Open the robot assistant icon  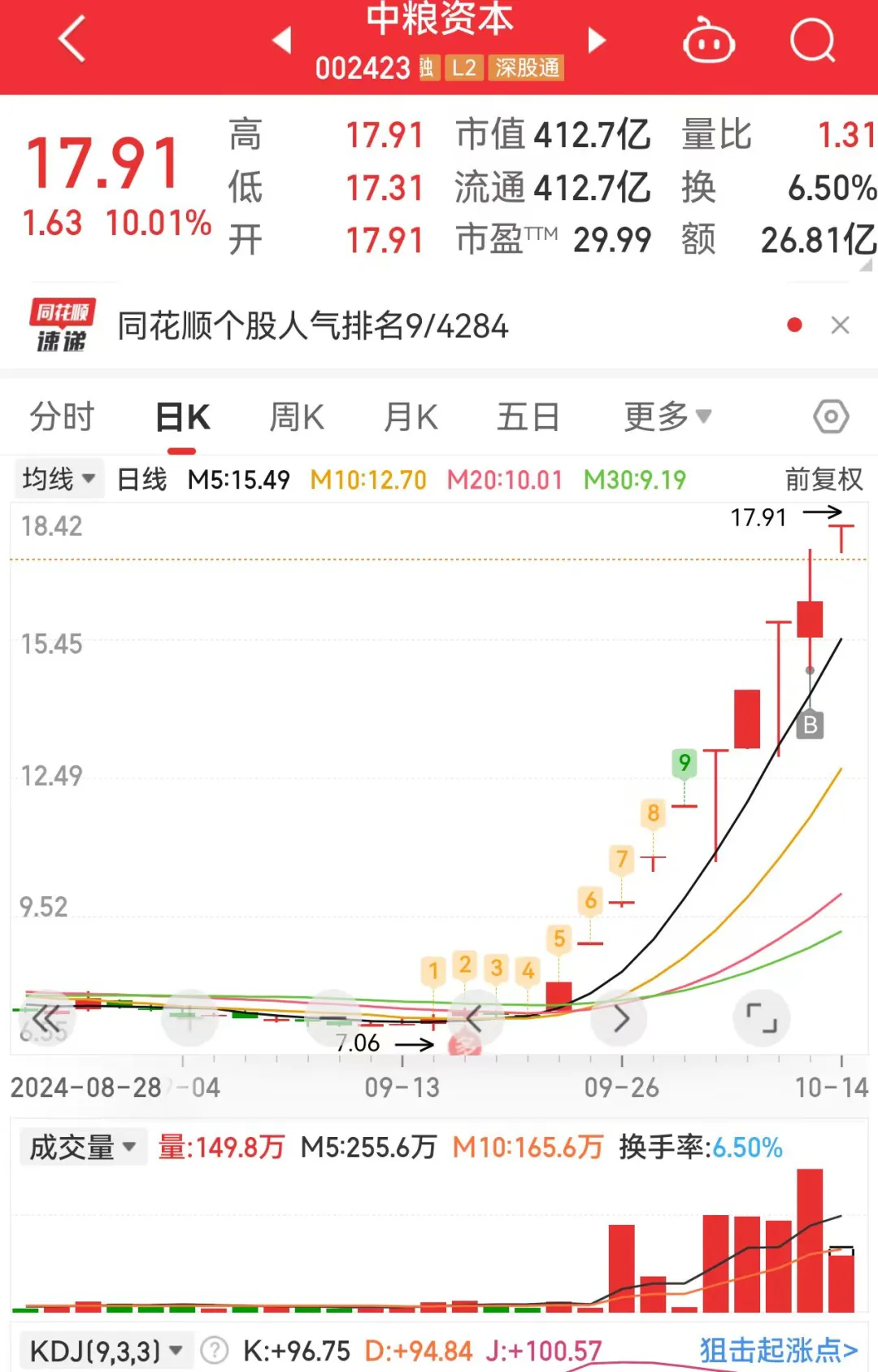pyautogui.click(x=708, y=41)
